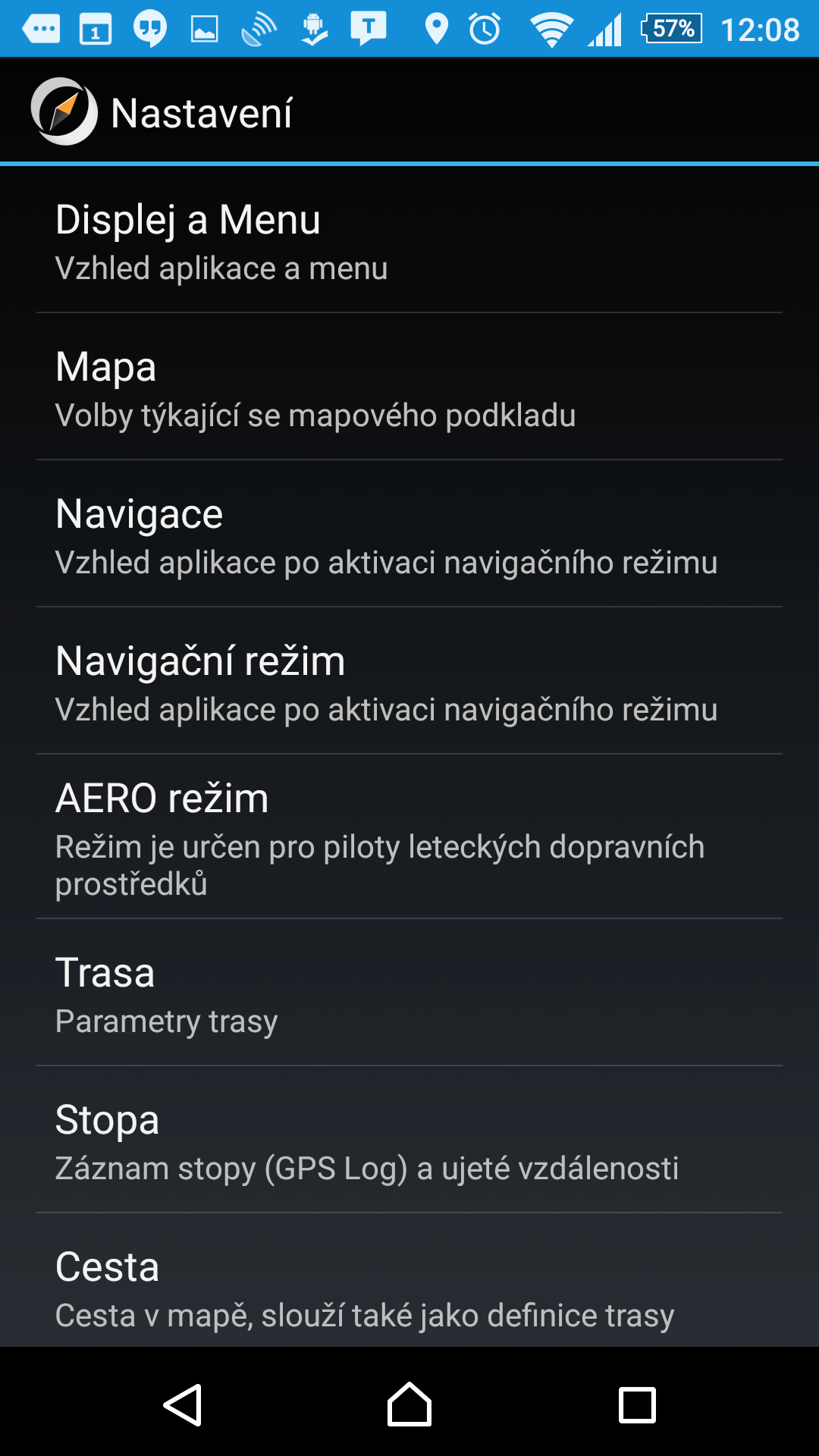Open the Mapa settings row

pos(409,387)
